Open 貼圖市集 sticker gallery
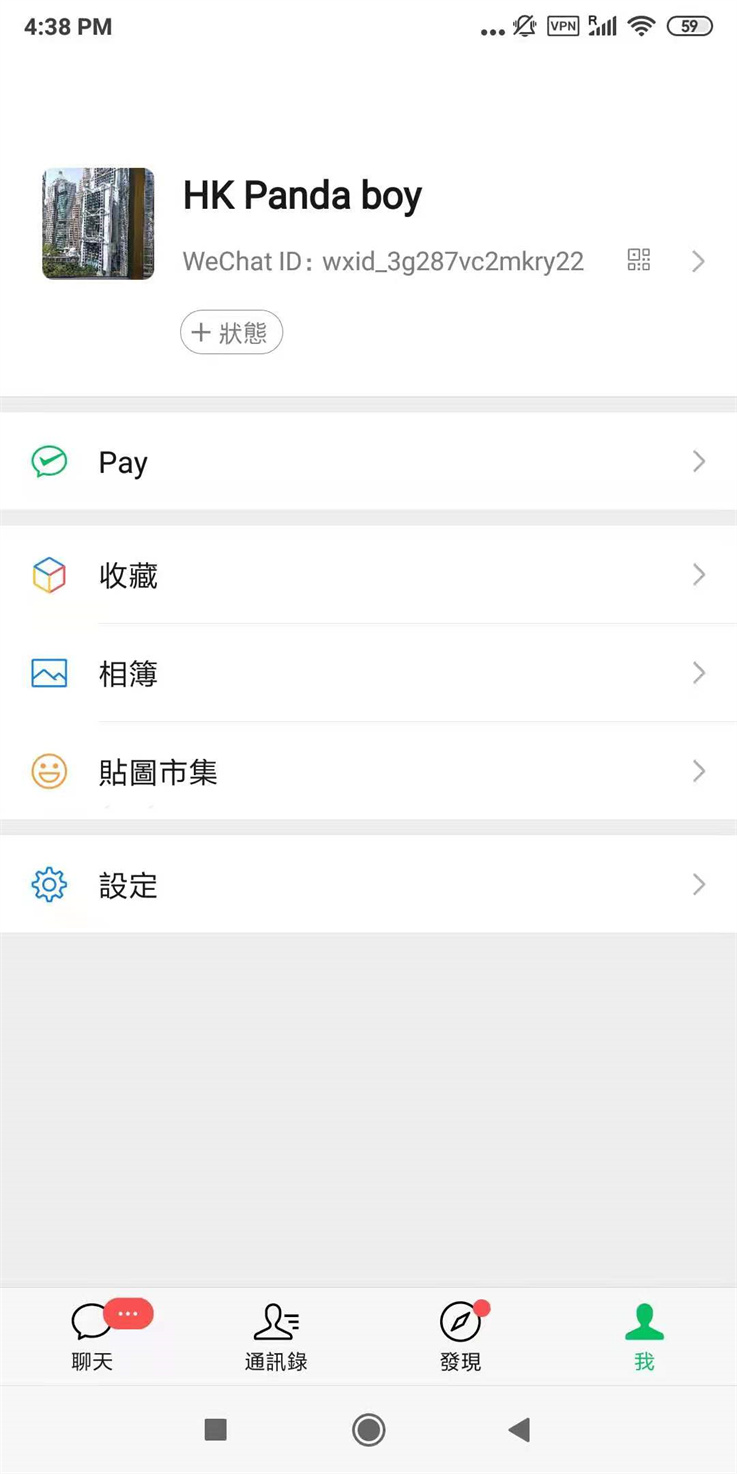Screen dimensions: 737x1474 (368, 772)
